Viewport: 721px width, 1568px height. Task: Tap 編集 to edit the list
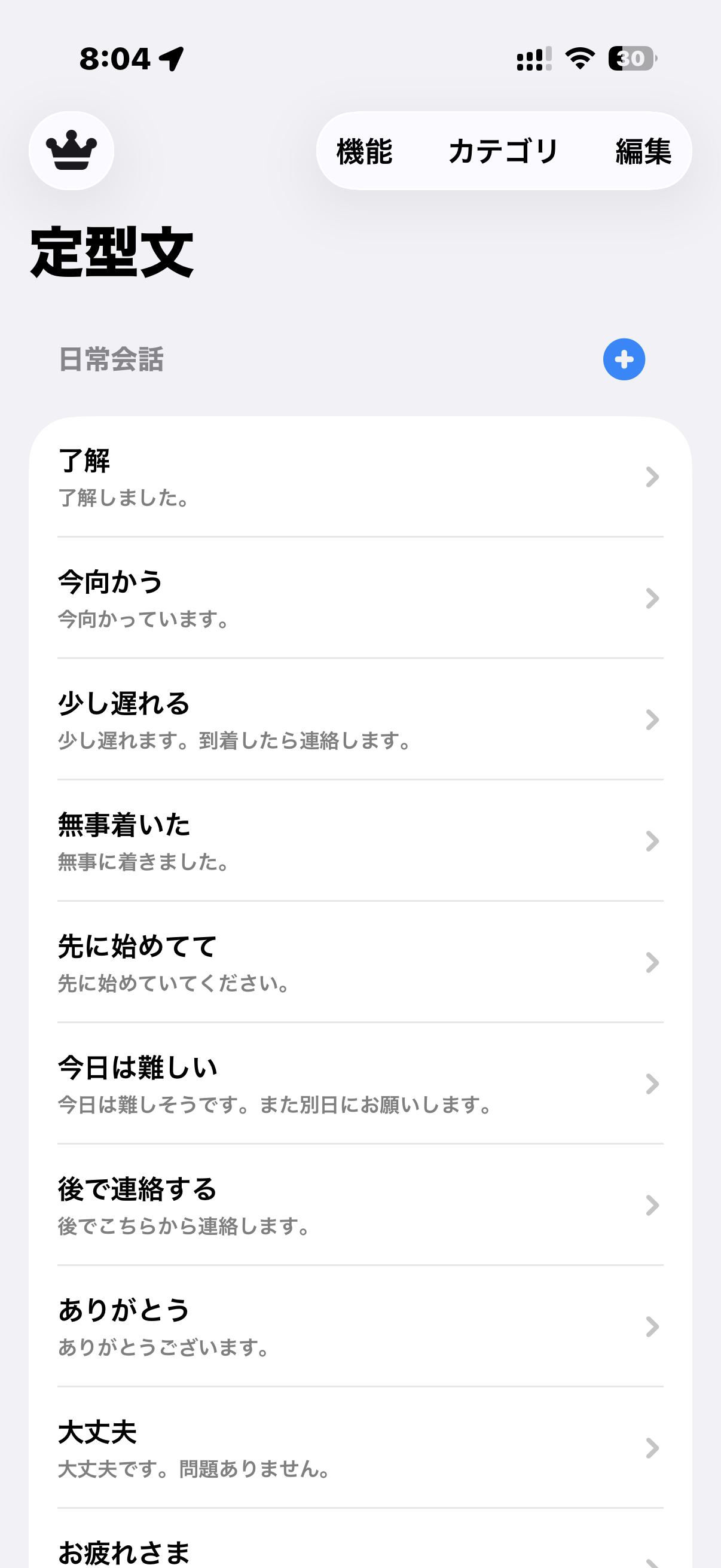point(643,151)
